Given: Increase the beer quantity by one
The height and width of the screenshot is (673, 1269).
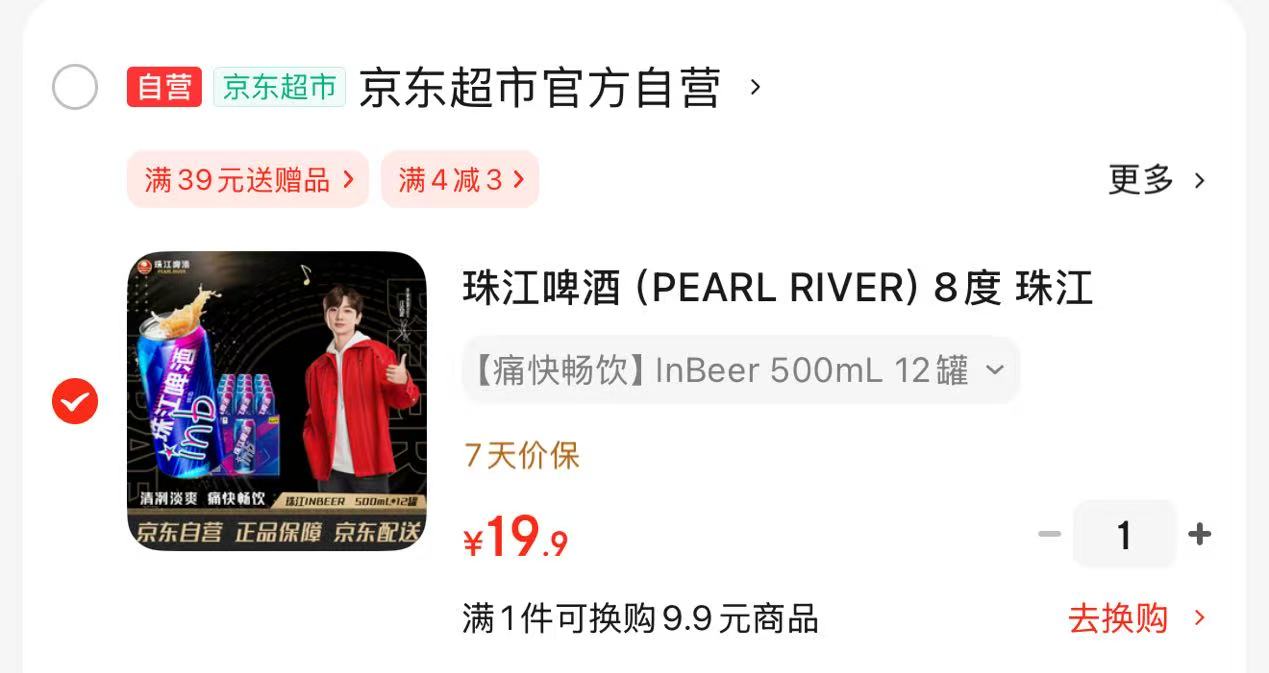Looking at the screenshot, I should click(1199, 535).
